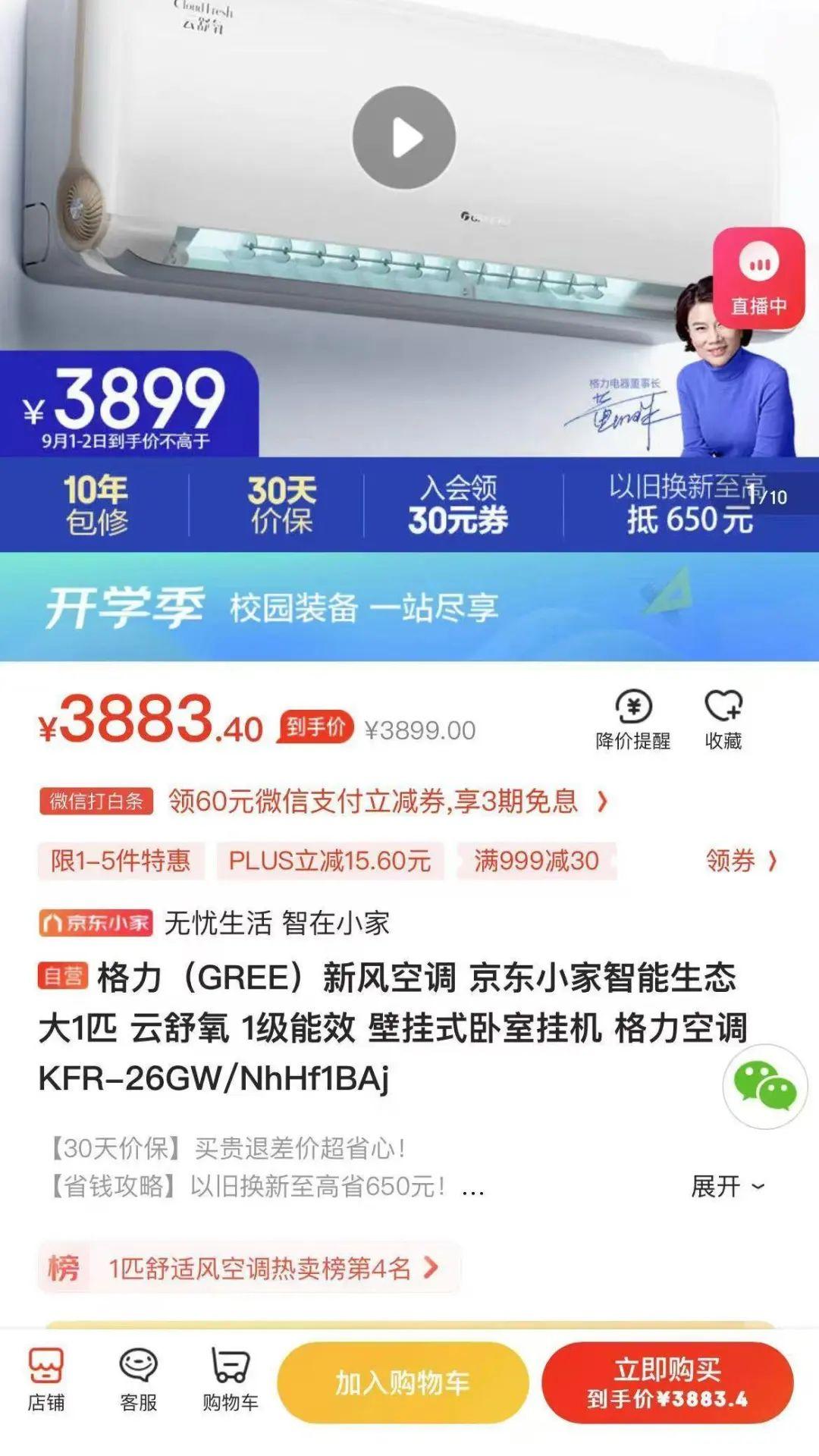Set a 降价提醒 price drop alert
The width and height of the screenshot is (819, 1456).
633,720
